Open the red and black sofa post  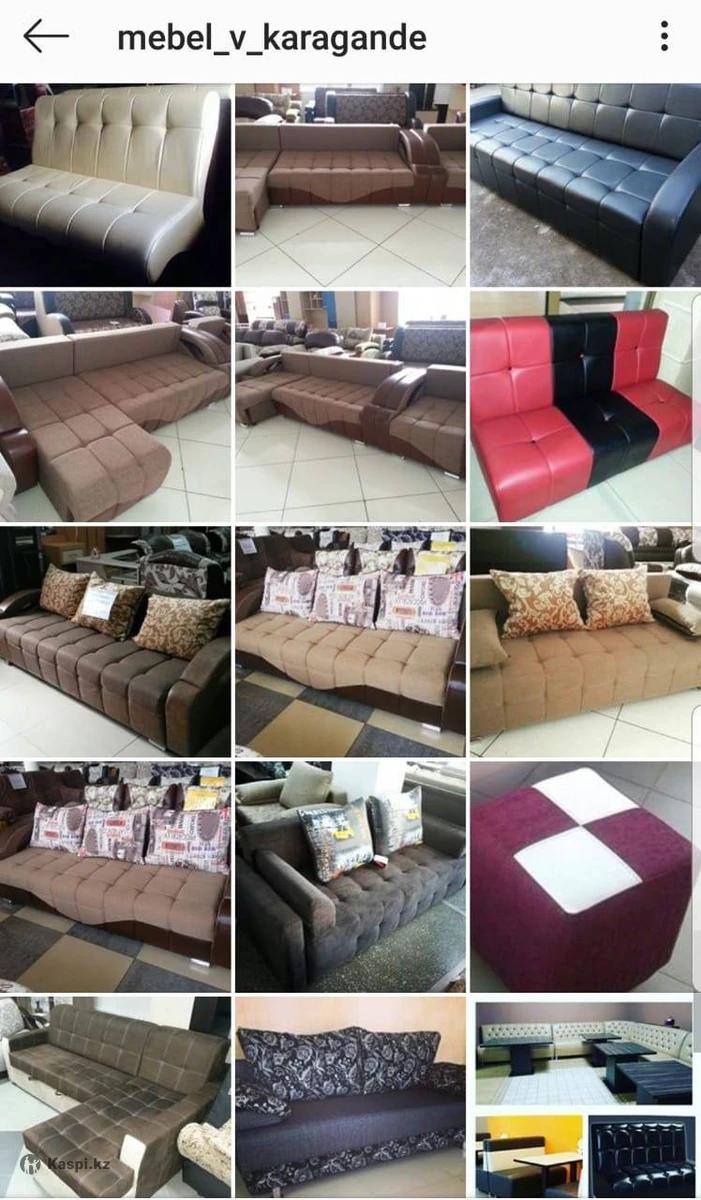(x=585, y=406)
